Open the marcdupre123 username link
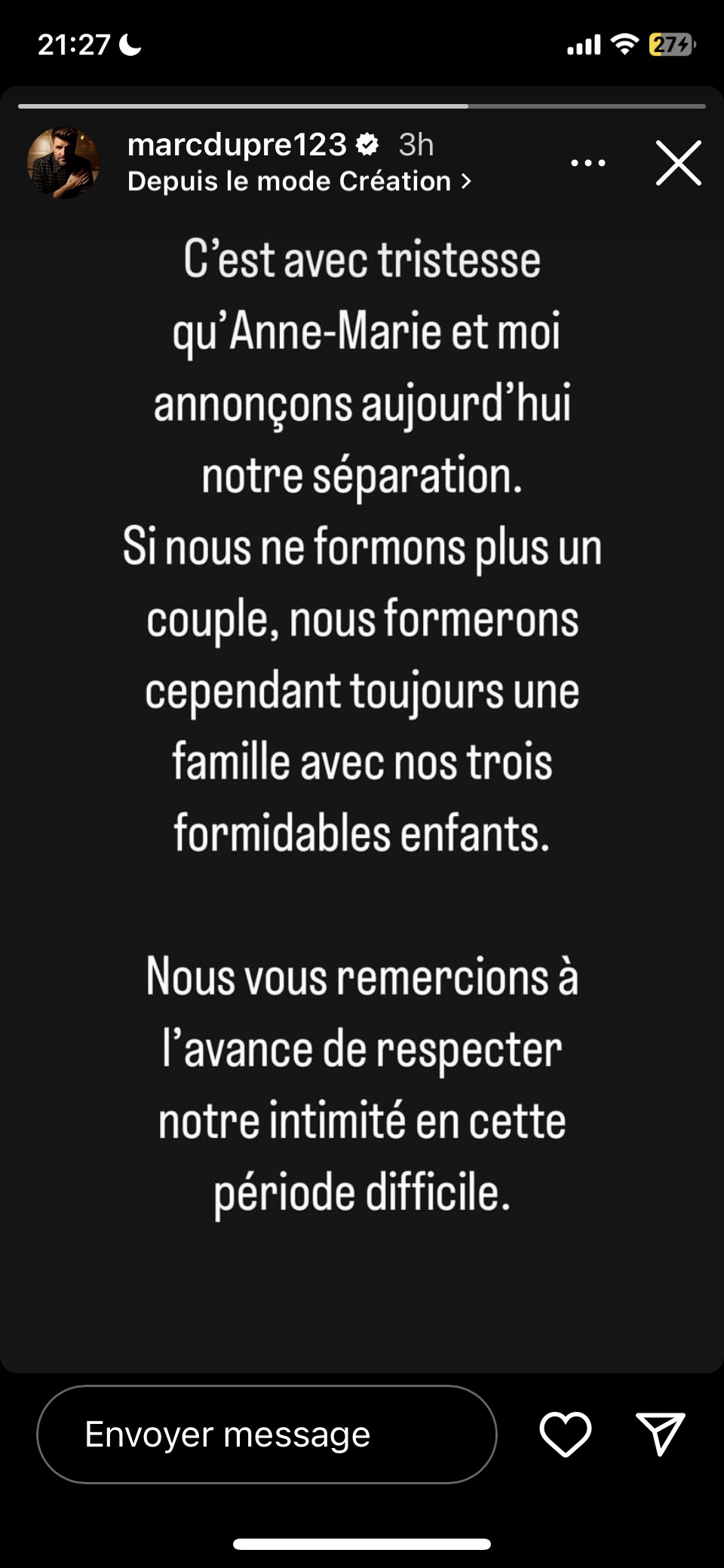The height and width of the screenshot is (1568, 724). 237,144
